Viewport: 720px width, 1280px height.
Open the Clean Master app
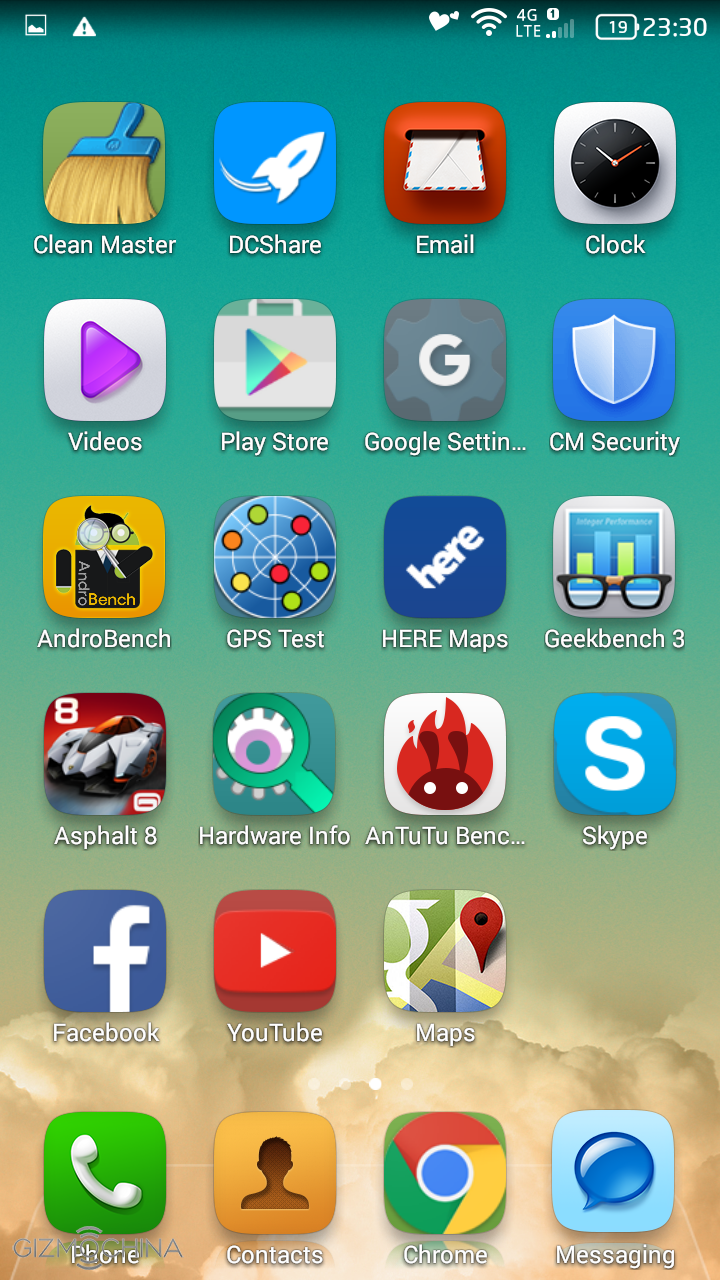[x=105, y=163]
